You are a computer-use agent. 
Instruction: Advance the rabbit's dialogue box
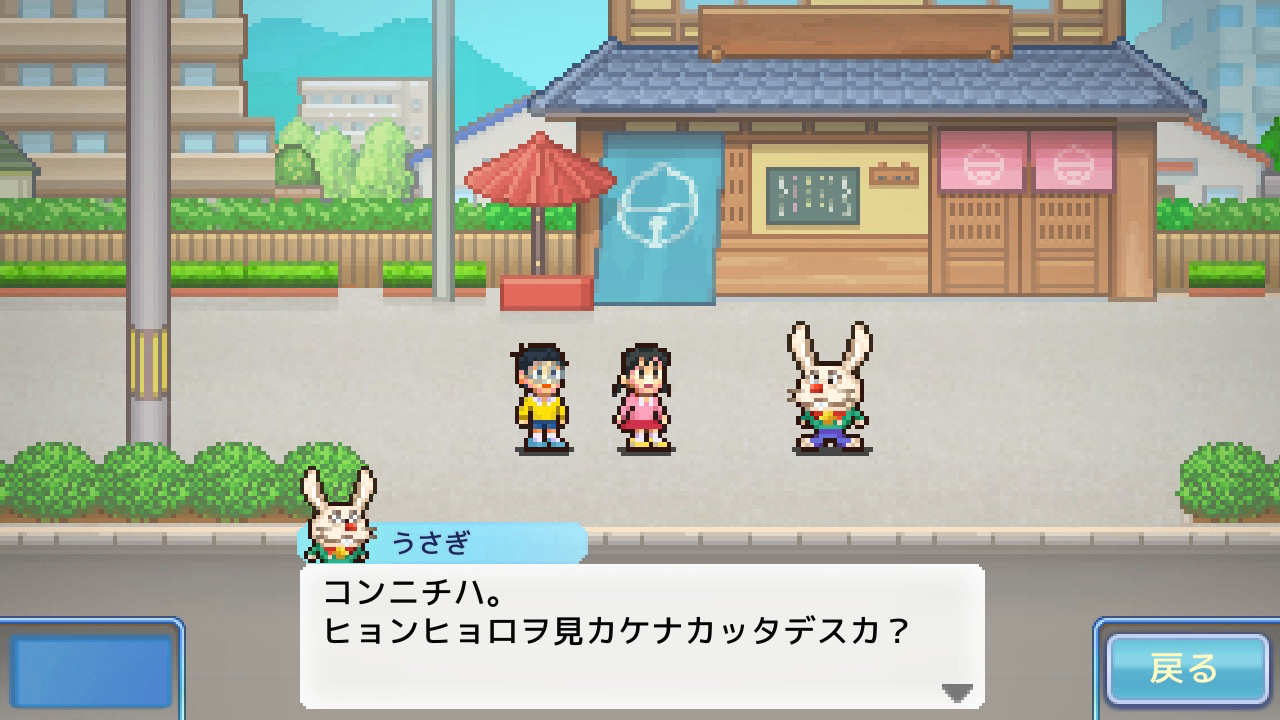(642, 635)
